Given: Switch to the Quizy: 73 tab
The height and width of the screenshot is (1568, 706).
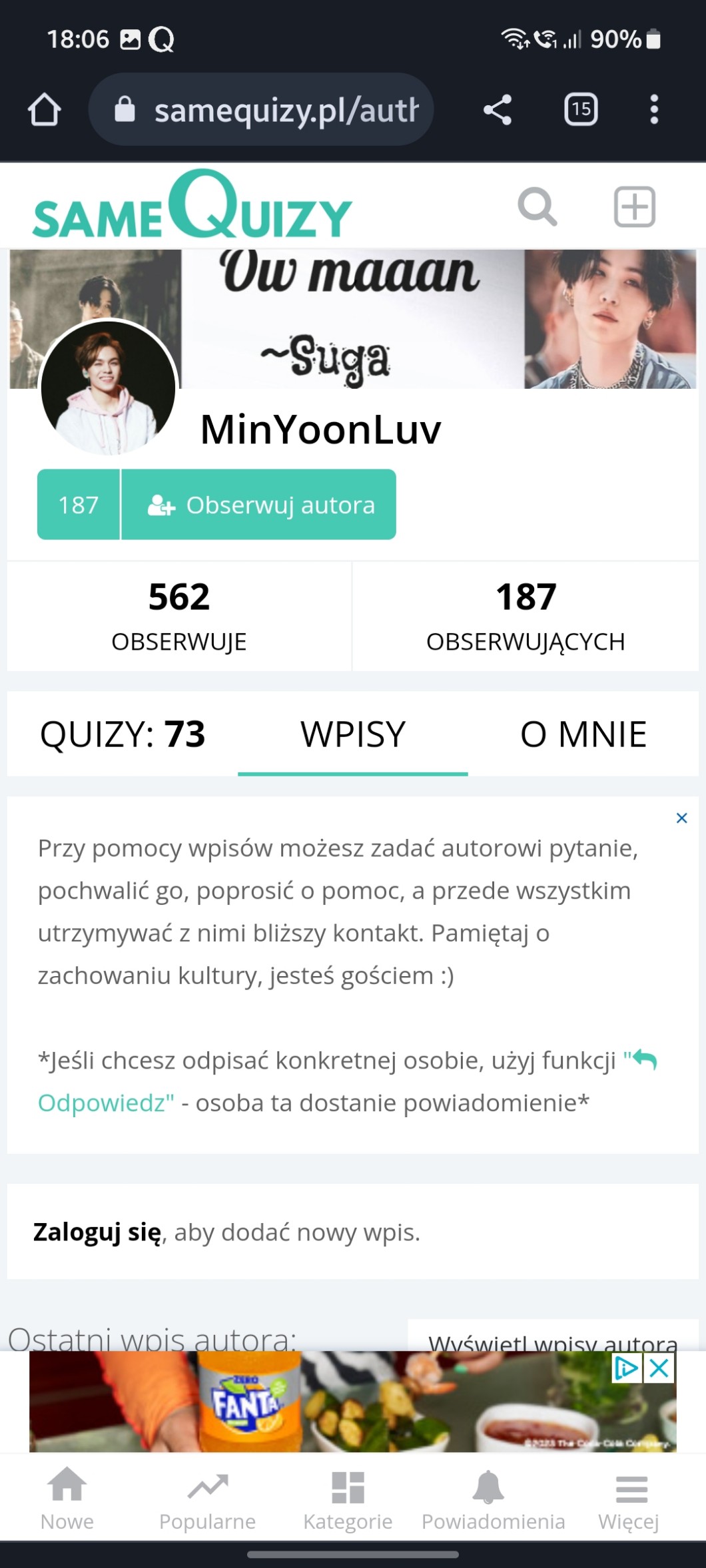Looking at the screenshot, I should [x=123, y=734].
